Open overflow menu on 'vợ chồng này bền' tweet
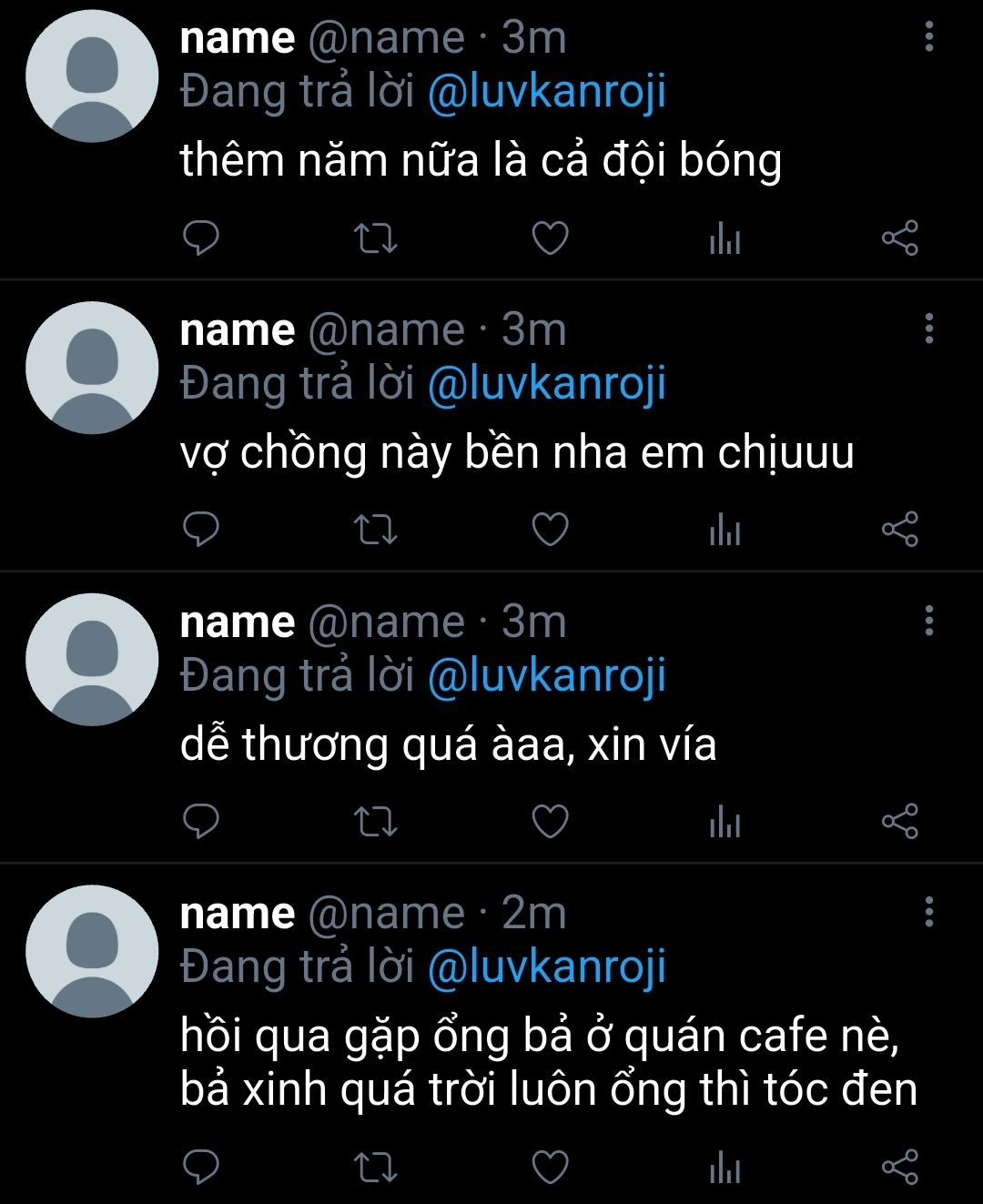Image resolution: width=983 pixels, height=1204 pixels. point(928,329)
